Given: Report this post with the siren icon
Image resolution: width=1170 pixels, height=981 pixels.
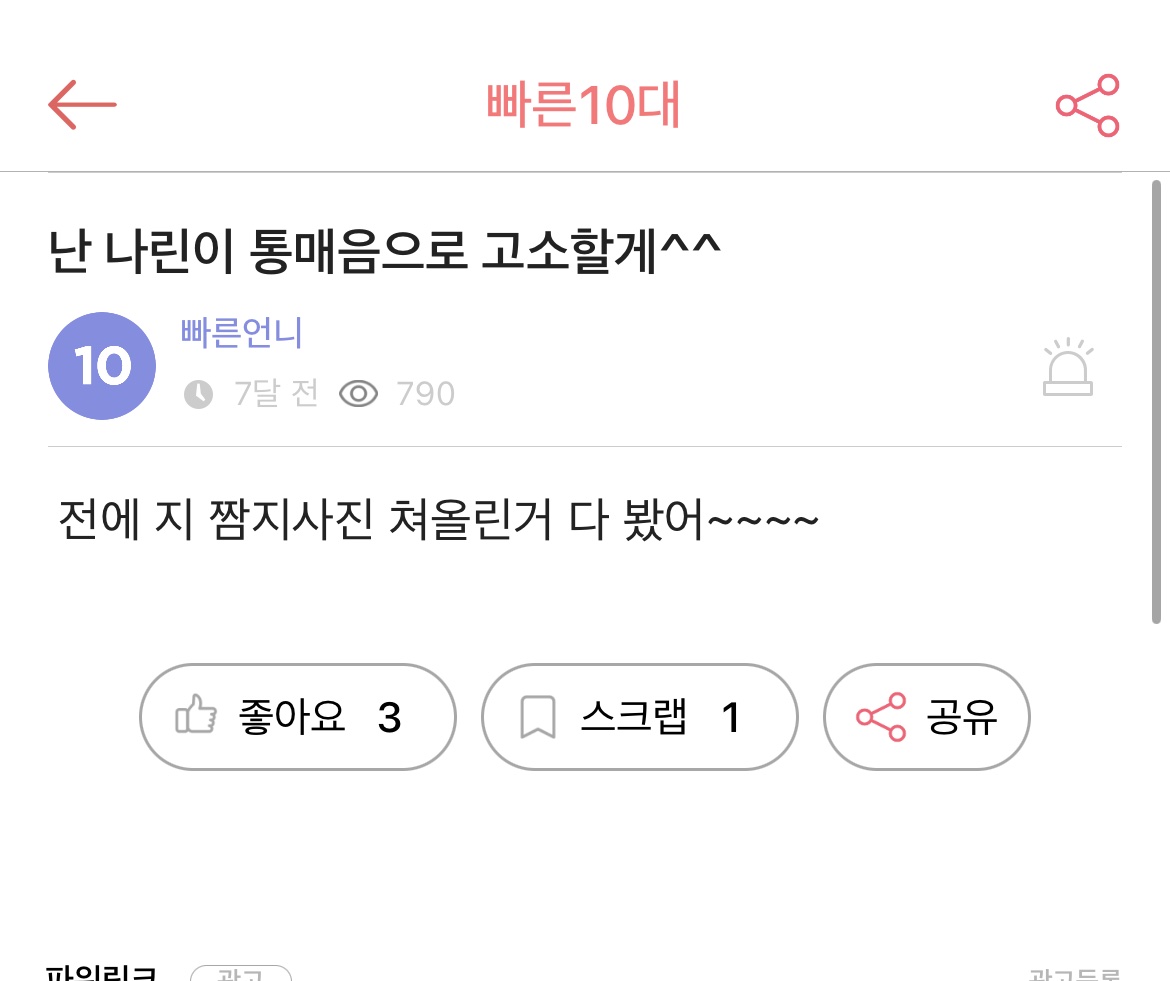Looking at the screenshot, I should [x=1068, y=368].
